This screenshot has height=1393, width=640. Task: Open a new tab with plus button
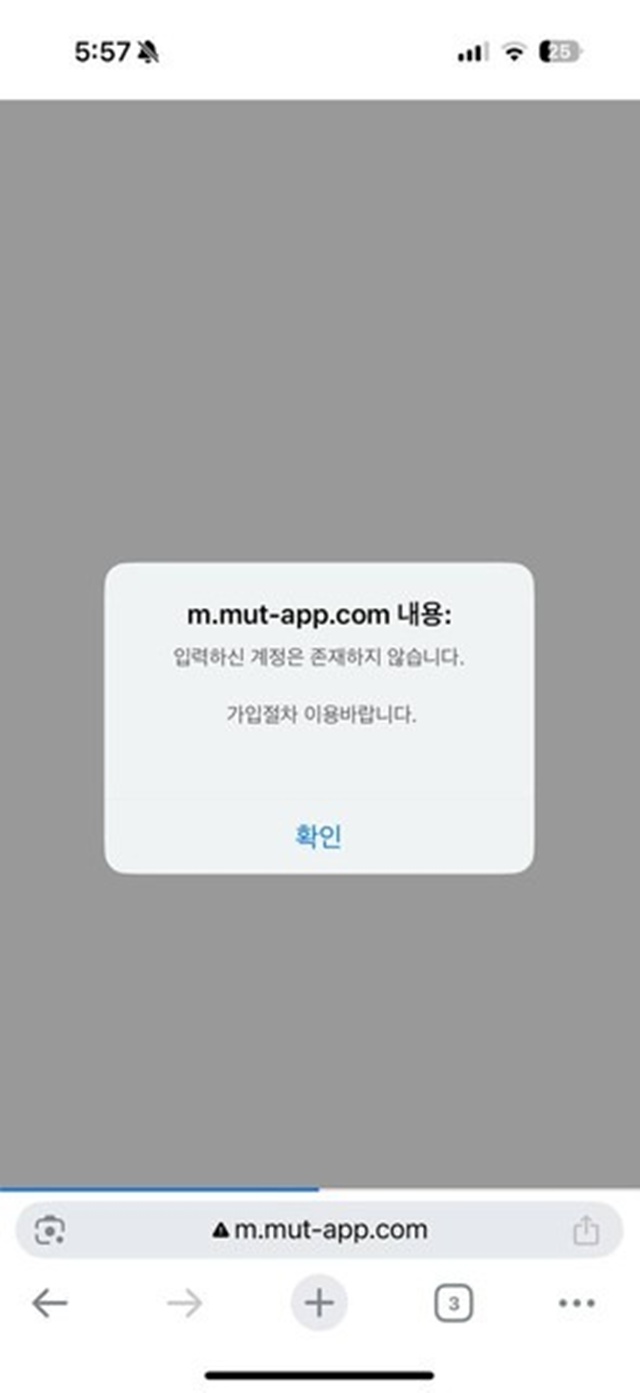319,1303
